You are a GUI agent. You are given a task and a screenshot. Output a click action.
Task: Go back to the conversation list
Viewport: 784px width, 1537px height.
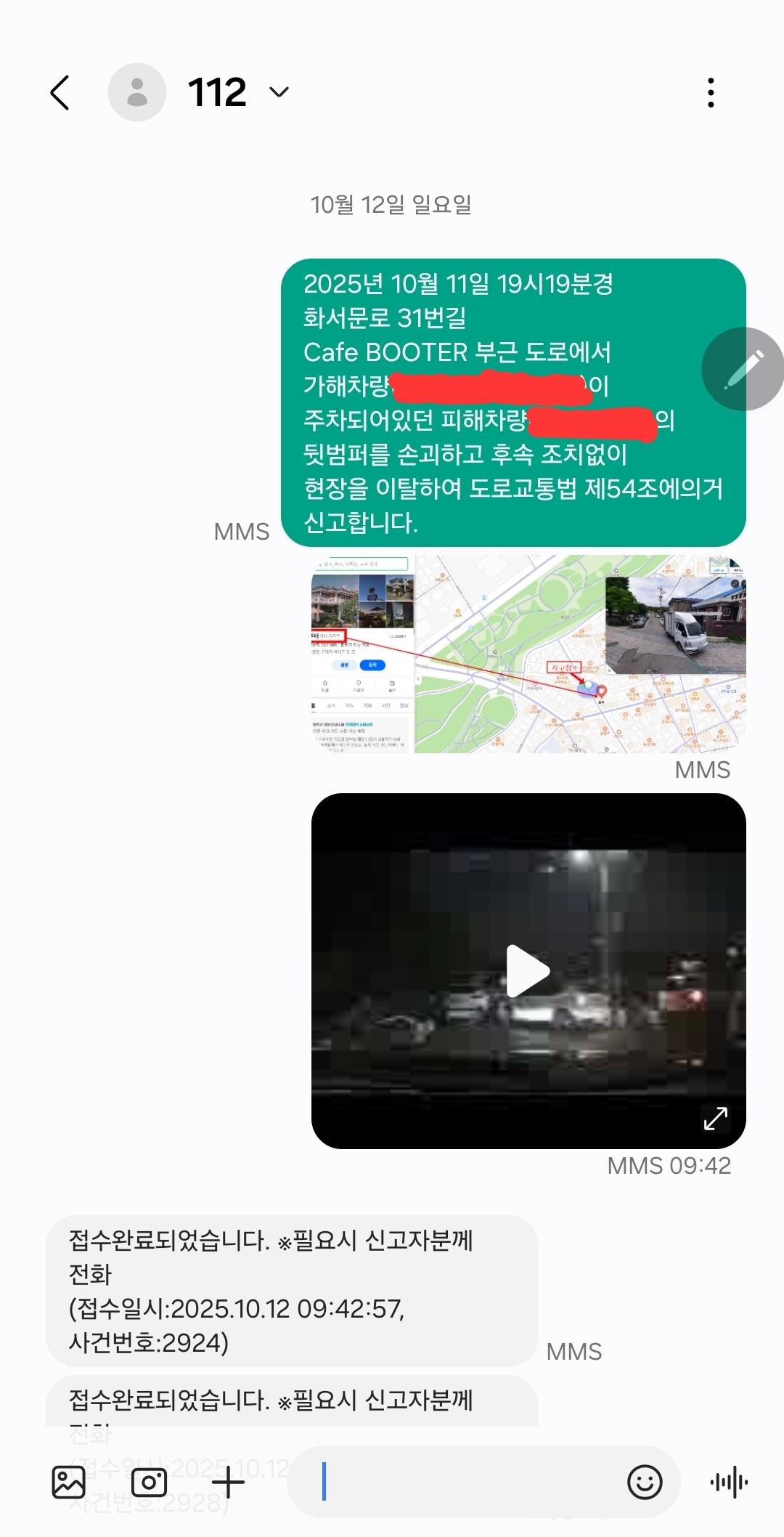click(60, 92)
